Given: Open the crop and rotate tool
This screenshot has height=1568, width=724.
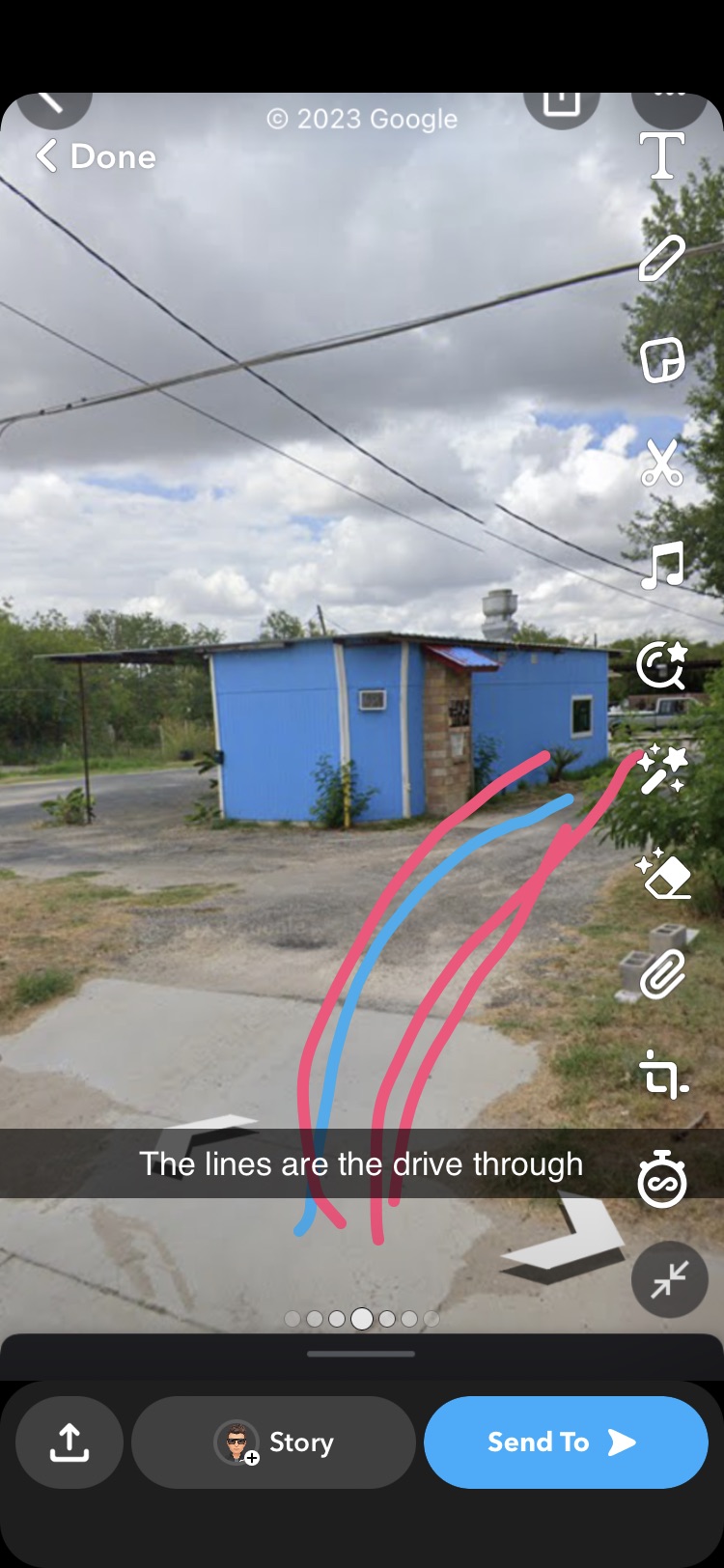Looking at the screenshot, I should [x=662, y=1075].
